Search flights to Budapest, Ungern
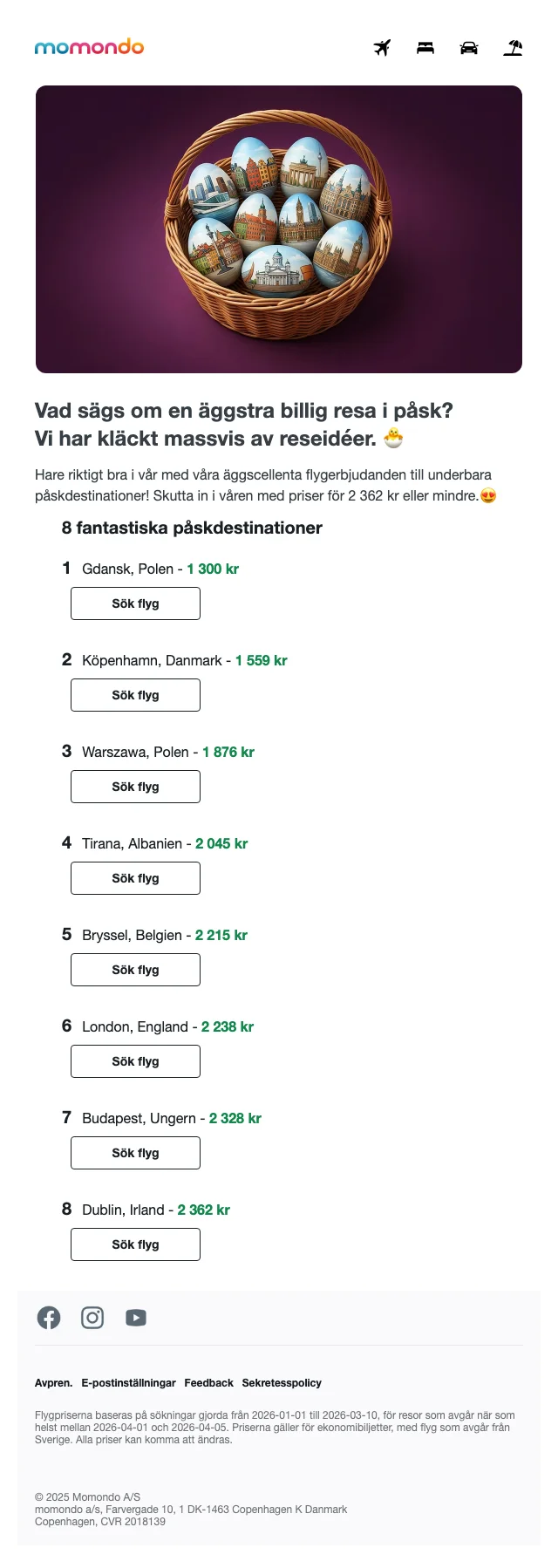 [135, 1153]
